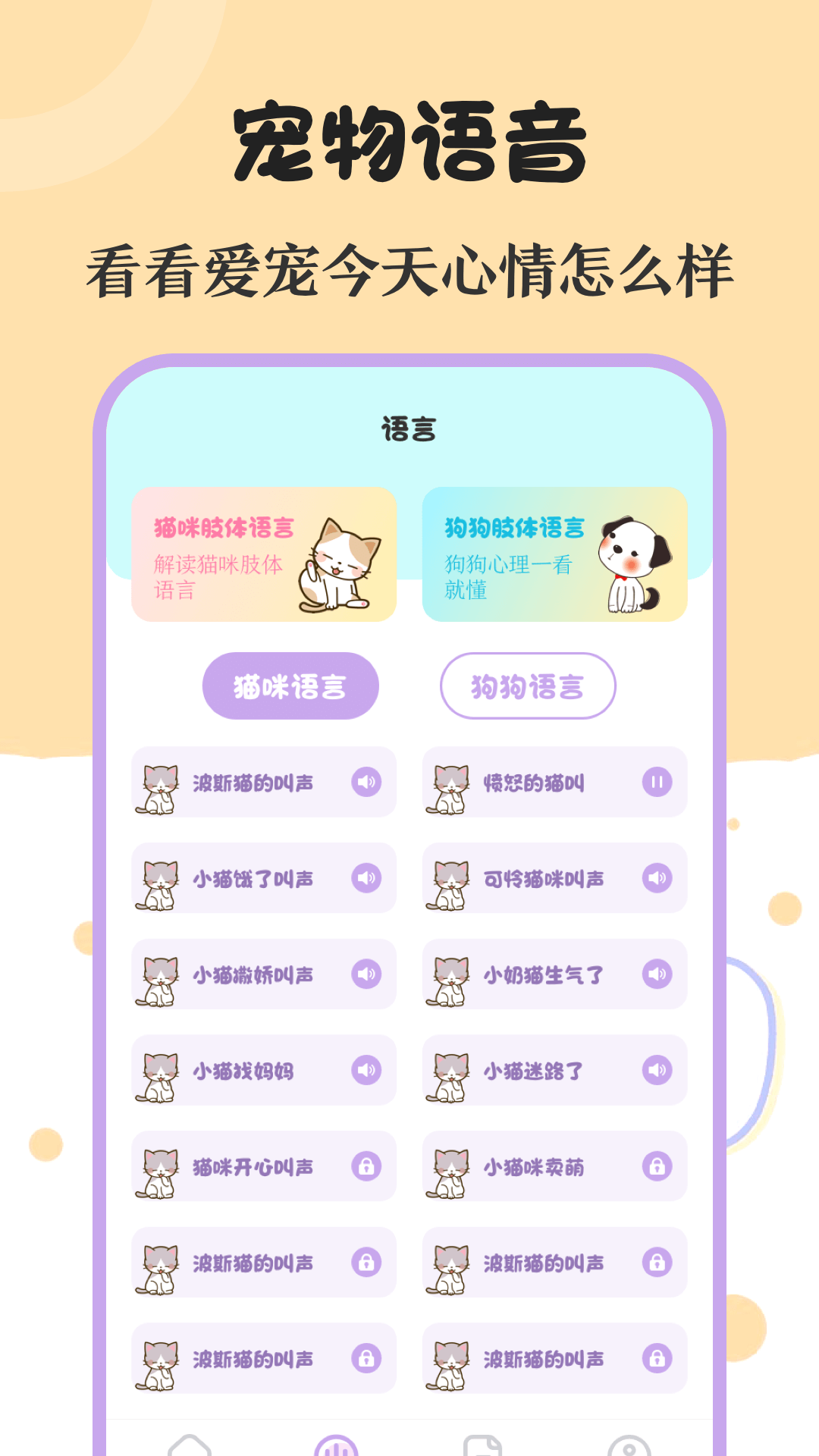Play the 小猫找妈妈 sound
819x1456 pixels.
(x=365, y=1072)
